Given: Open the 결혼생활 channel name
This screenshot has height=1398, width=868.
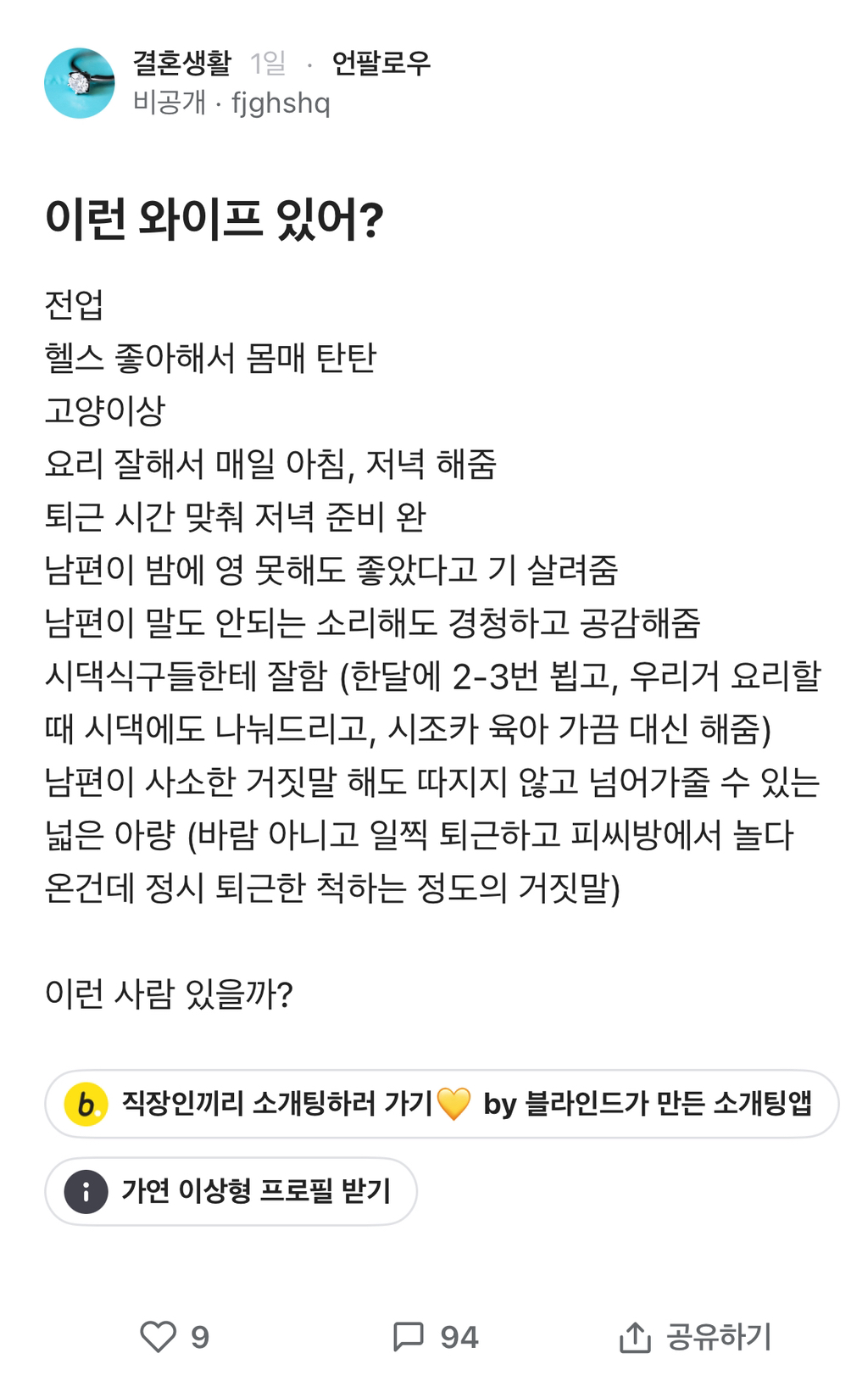Looking at the screenshot, I should 182,63.
